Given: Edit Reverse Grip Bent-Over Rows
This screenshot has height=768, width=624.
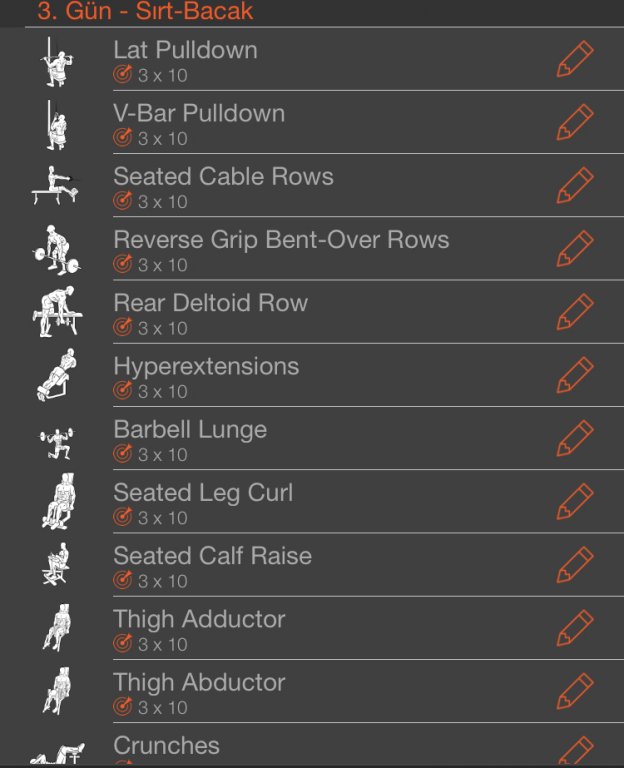Looking at the screenshot, I should [575, 249].
